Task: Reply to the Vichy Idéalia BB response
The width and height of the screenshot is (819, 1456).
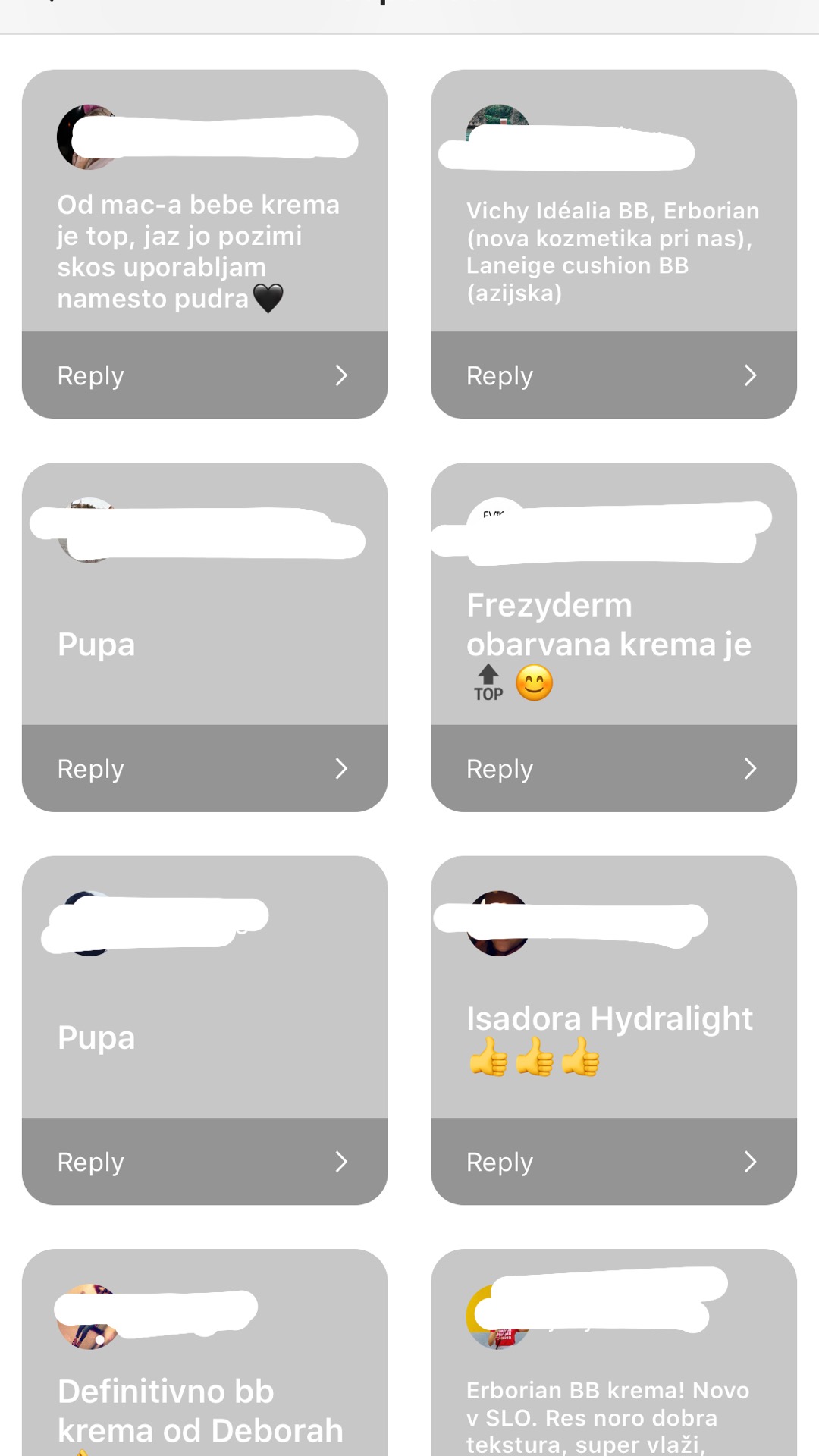Action: pyautogui.click(x=613, y=375)
